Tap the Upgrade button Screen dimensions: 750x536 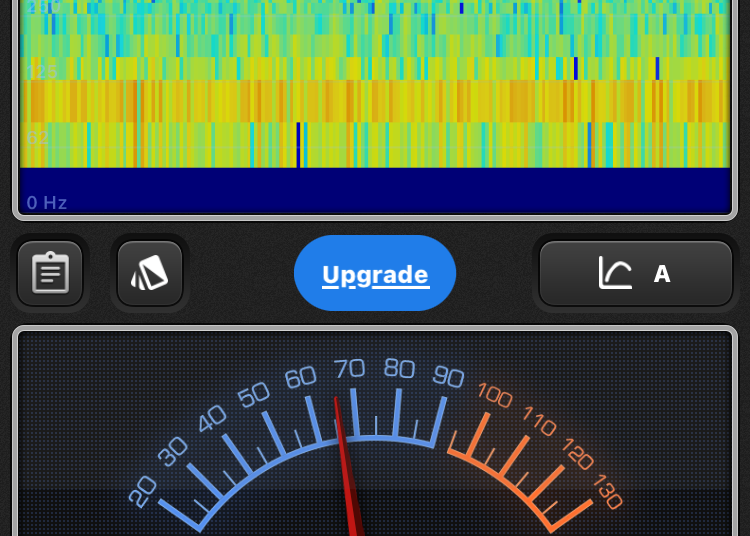point(375,274)
